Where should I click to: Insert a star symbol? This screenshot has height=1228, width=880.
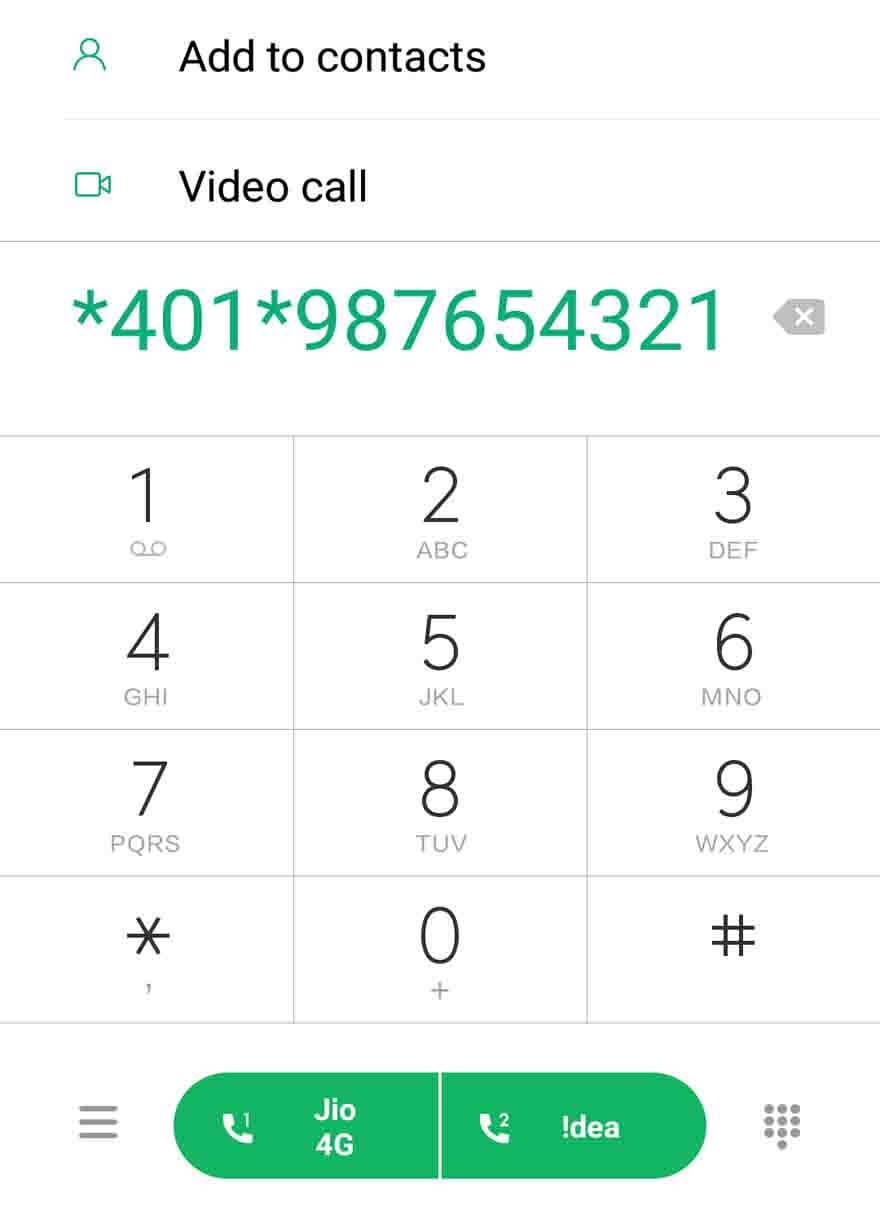[147, 948]
